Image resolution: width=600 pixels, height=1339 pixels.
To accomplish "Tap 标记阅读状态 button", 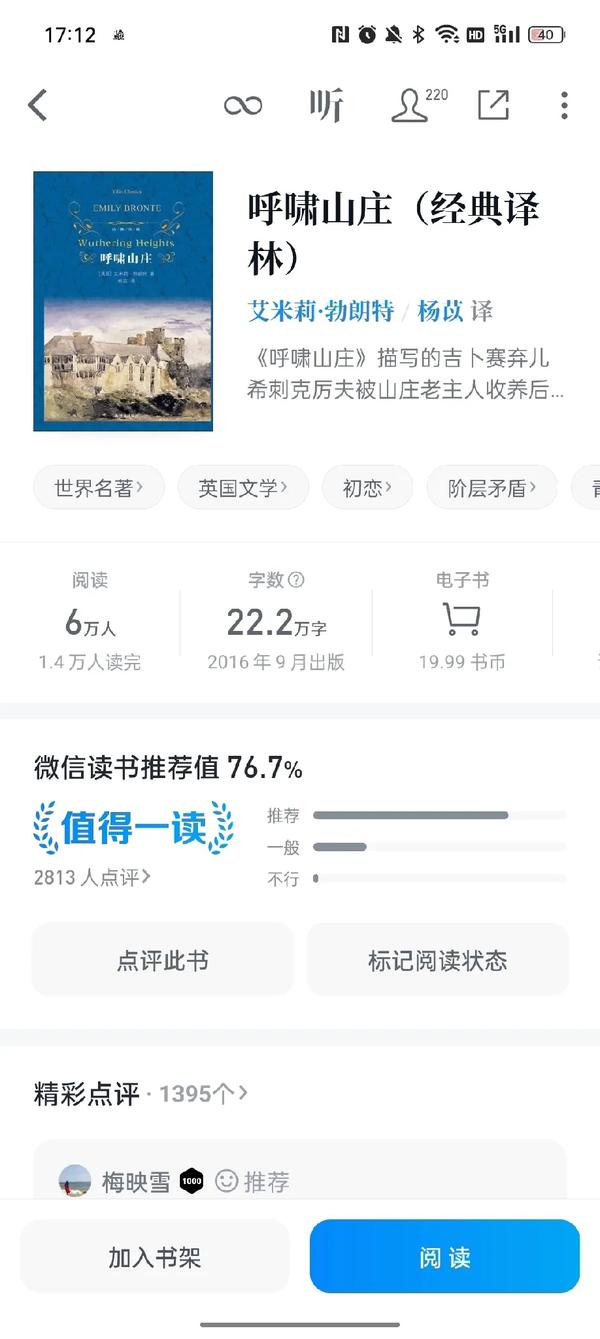I will pos(437,961).
